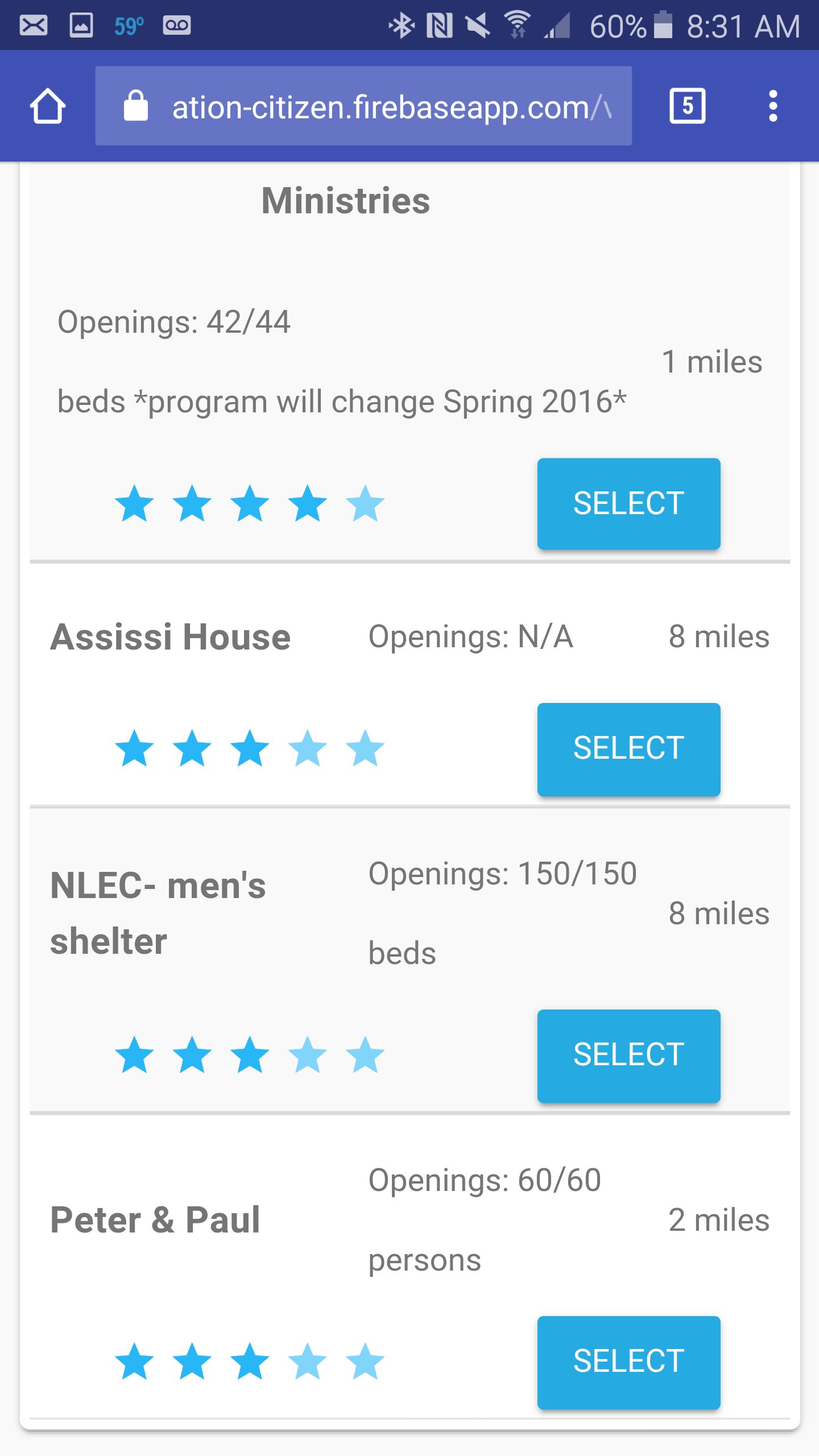Screen dimensions: 819x1456
Task: Go to the browser home page
Action: tap(48, 106)
